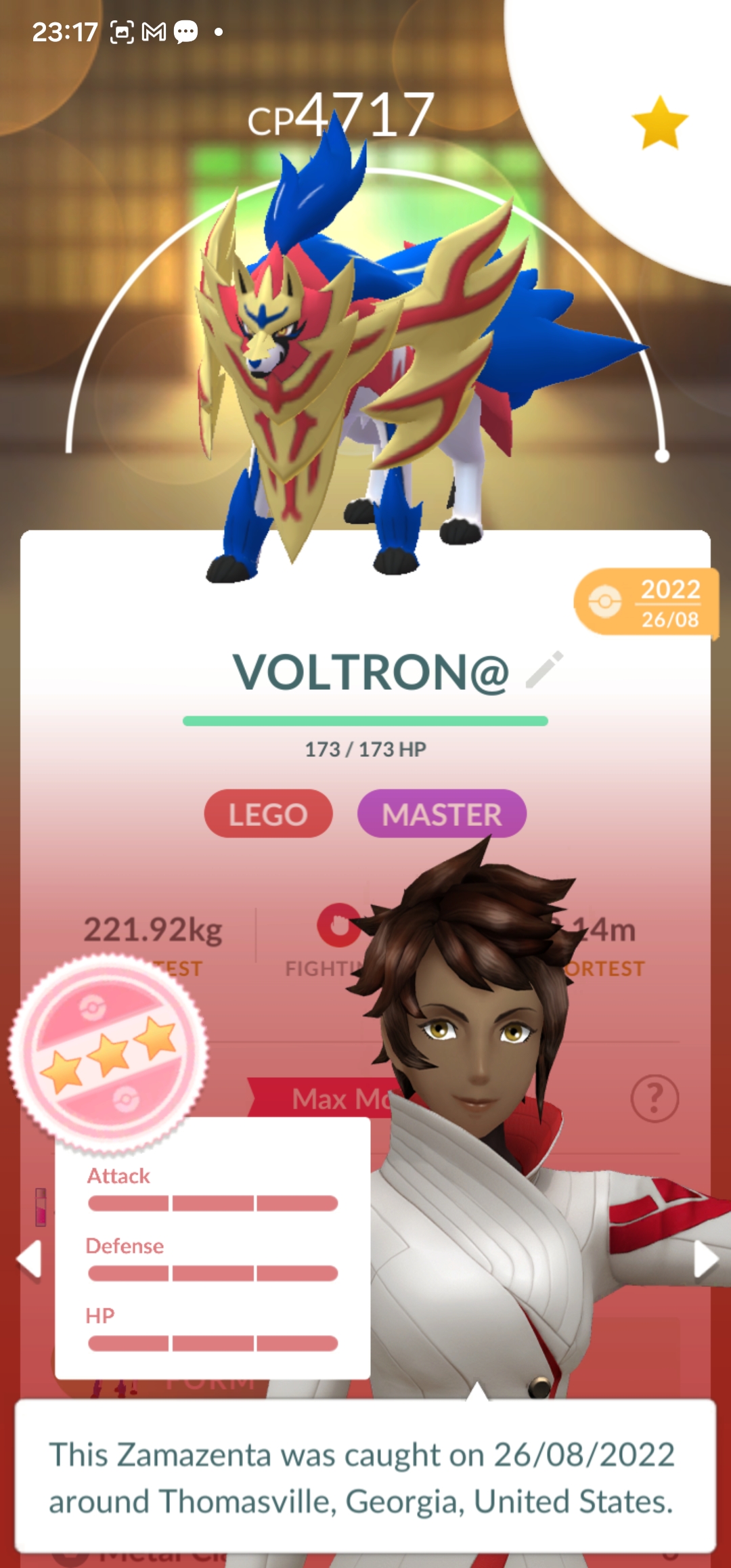Image resolution: width=731 pixels, height=1568 pixels.
Task: Go to the next Pokémon with right arrow
Action: [705, 1260]
